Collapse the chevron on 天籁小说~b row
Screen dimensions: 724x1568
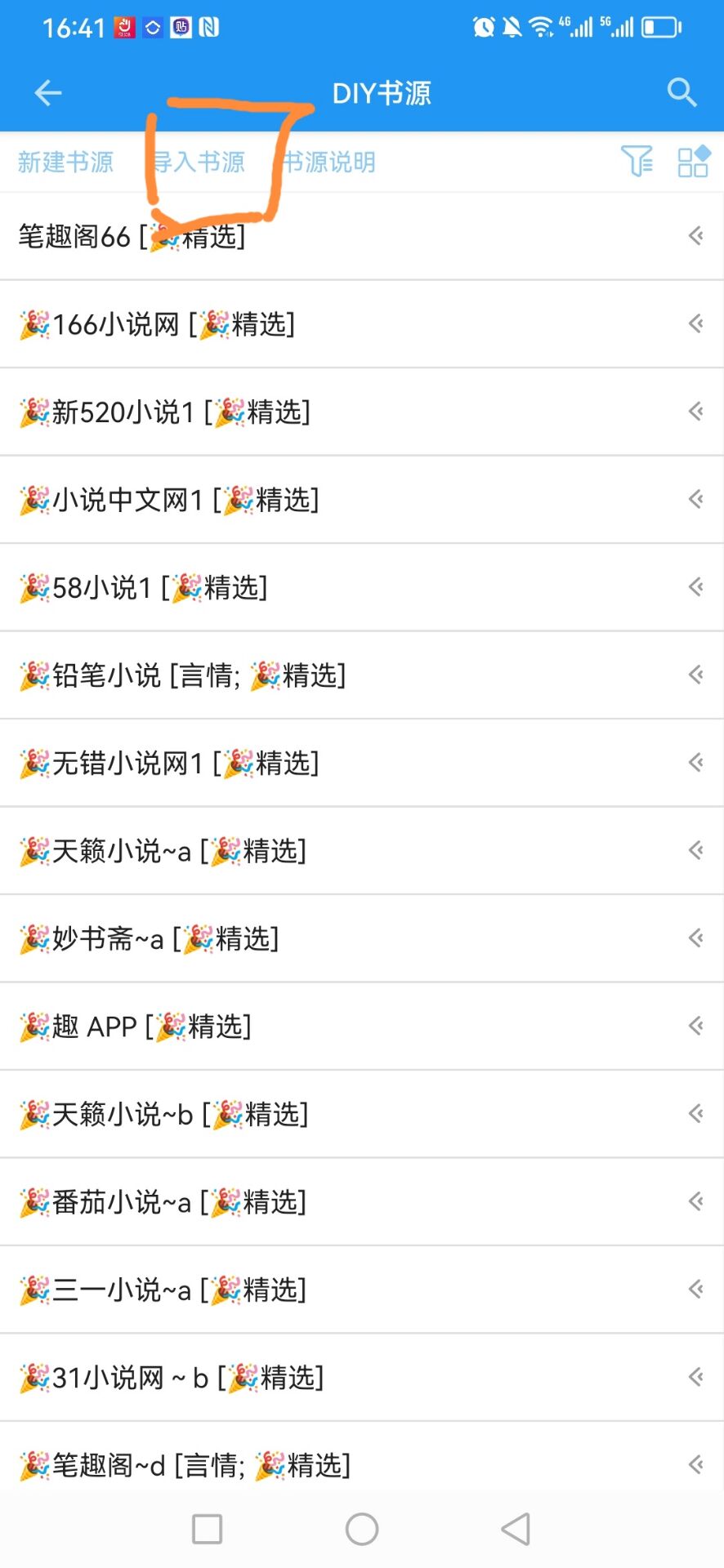point(695,1113)
